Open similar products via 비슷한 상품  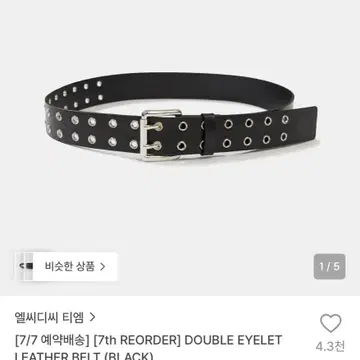tap(66, 267)
